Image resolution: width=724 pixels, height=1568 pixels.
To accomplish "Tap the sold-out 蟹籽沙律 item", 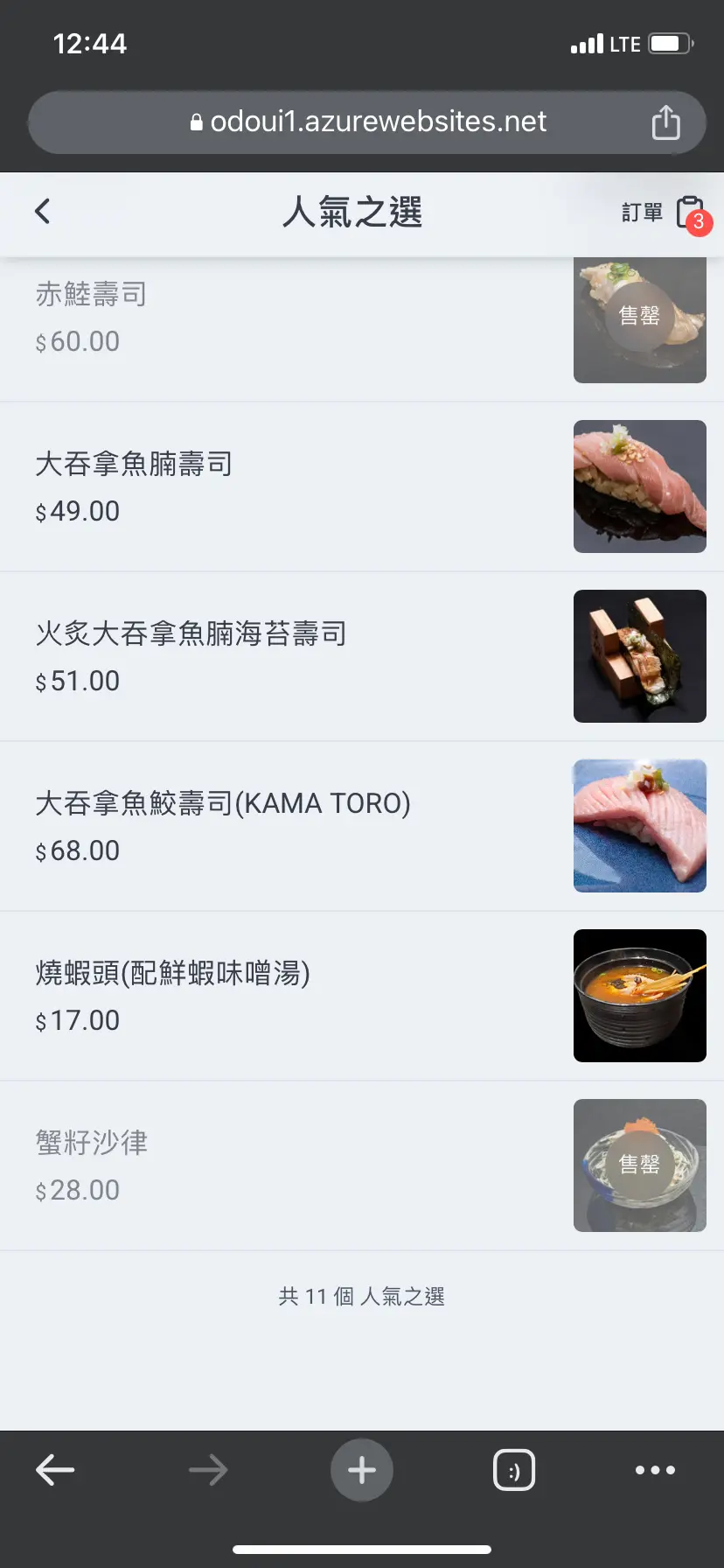I will pyautogui.click(x=362, y=1165).
